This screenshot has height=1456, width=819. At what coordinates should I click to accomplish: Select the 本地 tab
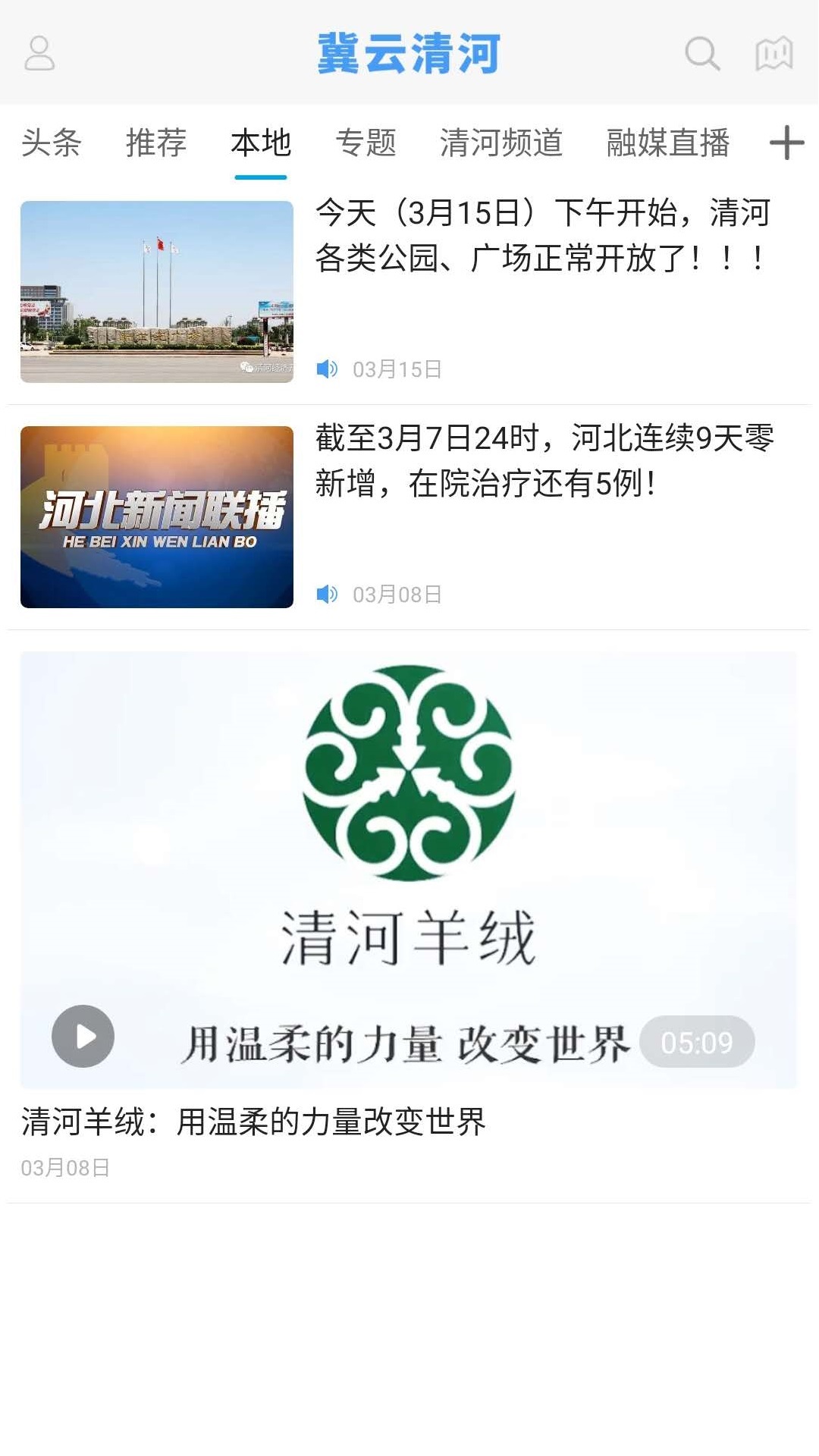click(260, 144)
